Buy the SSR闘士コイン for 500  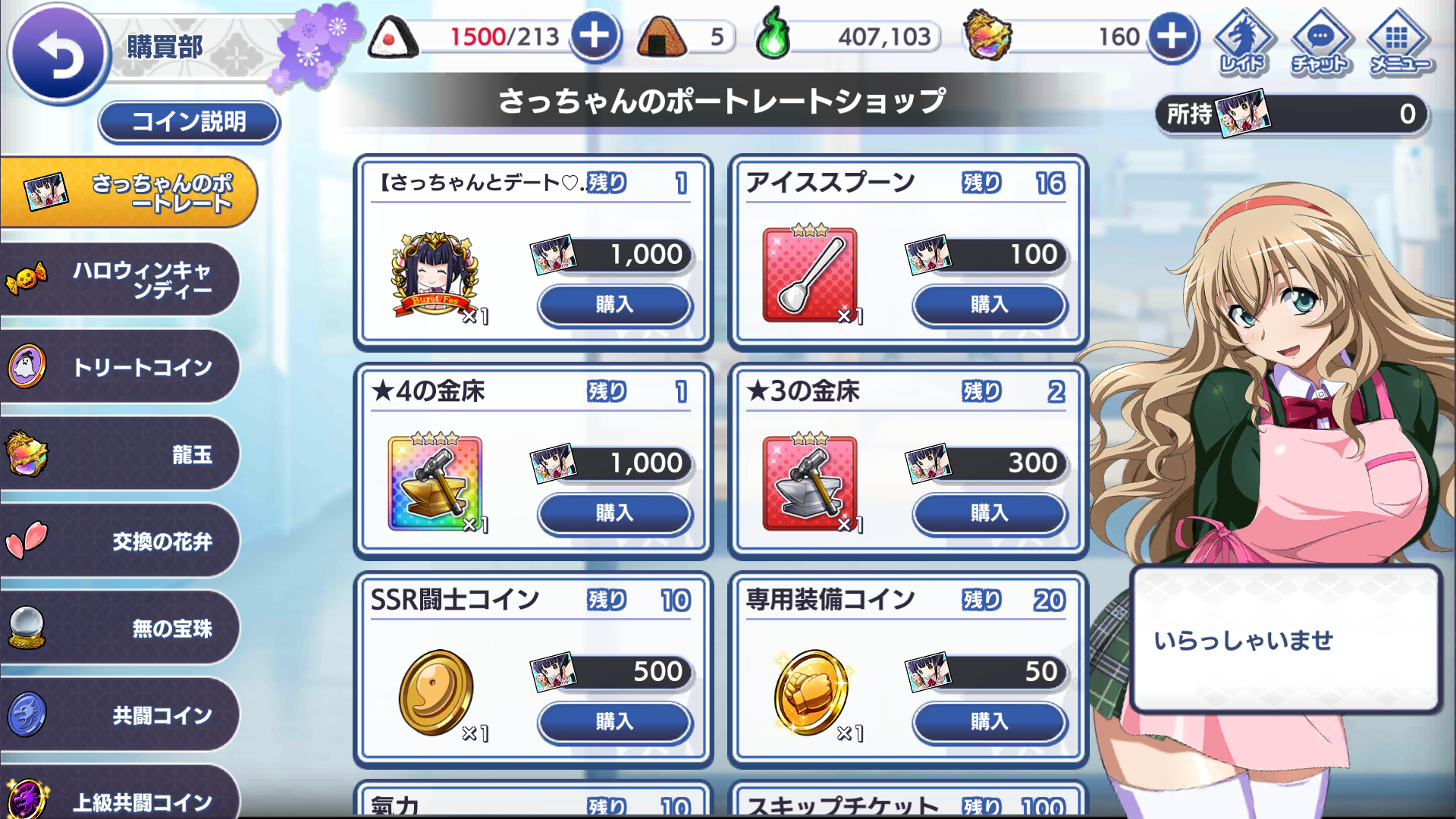[x=614, y=722]
